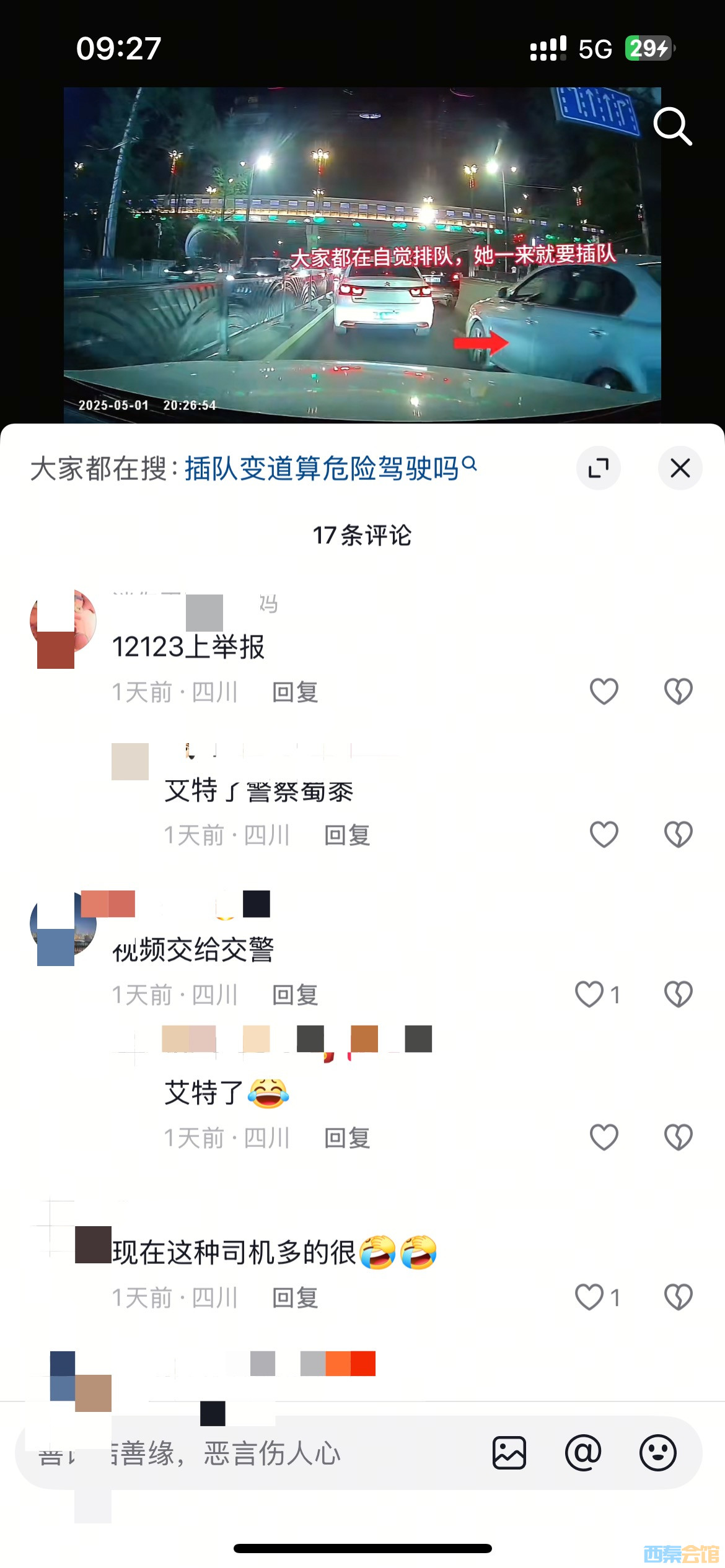
Task: Dislike the comment 现在这种司机多的很
Action: pos(678,1297)
